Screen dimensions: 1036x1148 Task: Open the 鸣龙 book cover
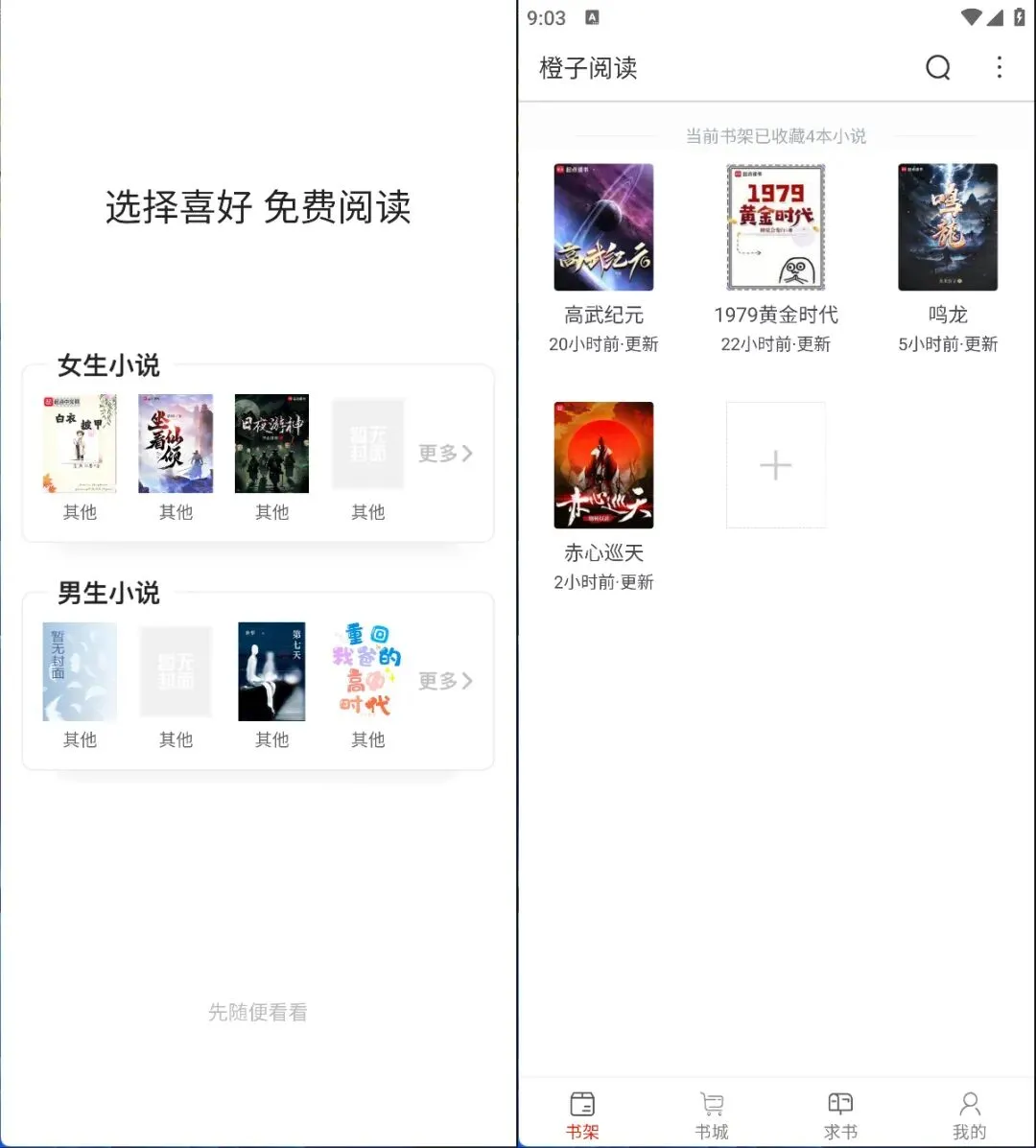pos(948,226)
